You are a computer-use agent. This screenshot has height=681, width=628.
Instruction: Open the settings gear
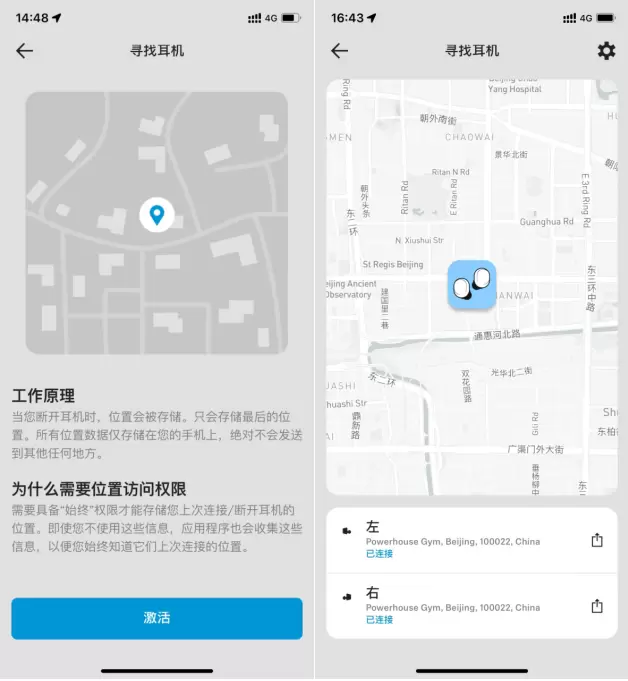click(606, 51)
